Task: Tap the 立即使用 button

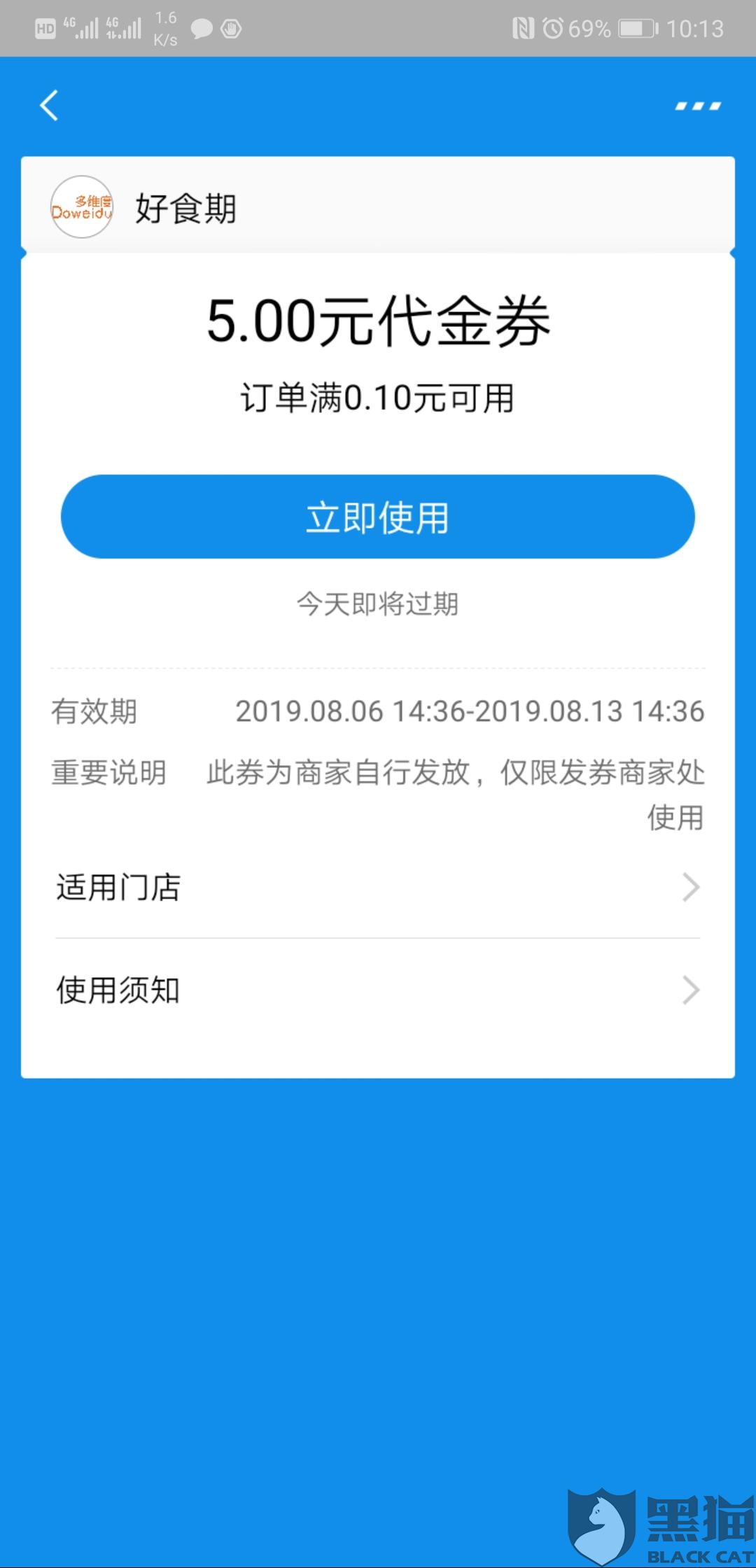Action: 378,517
